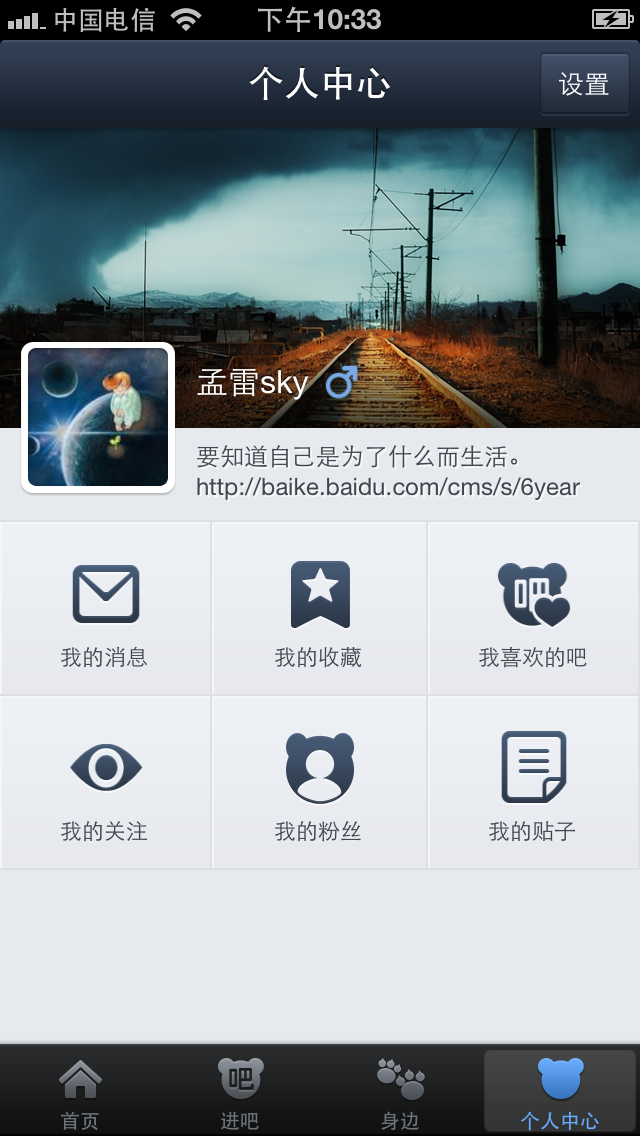Open 我的收藏 favorites
The height and width of the screenshot is (1136, 640).
click(319, 609)
